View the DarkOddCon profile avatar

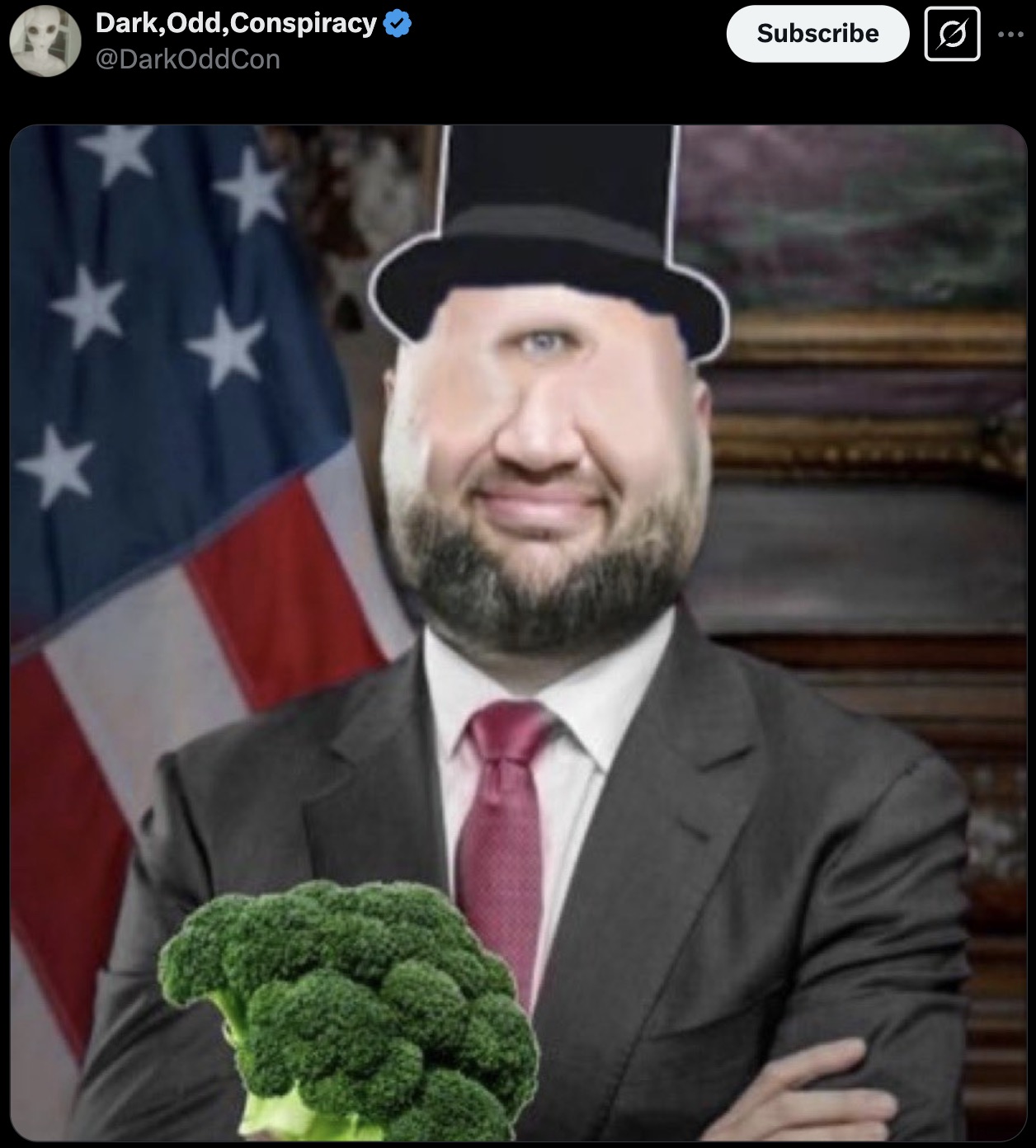click(x=45, y=41)
